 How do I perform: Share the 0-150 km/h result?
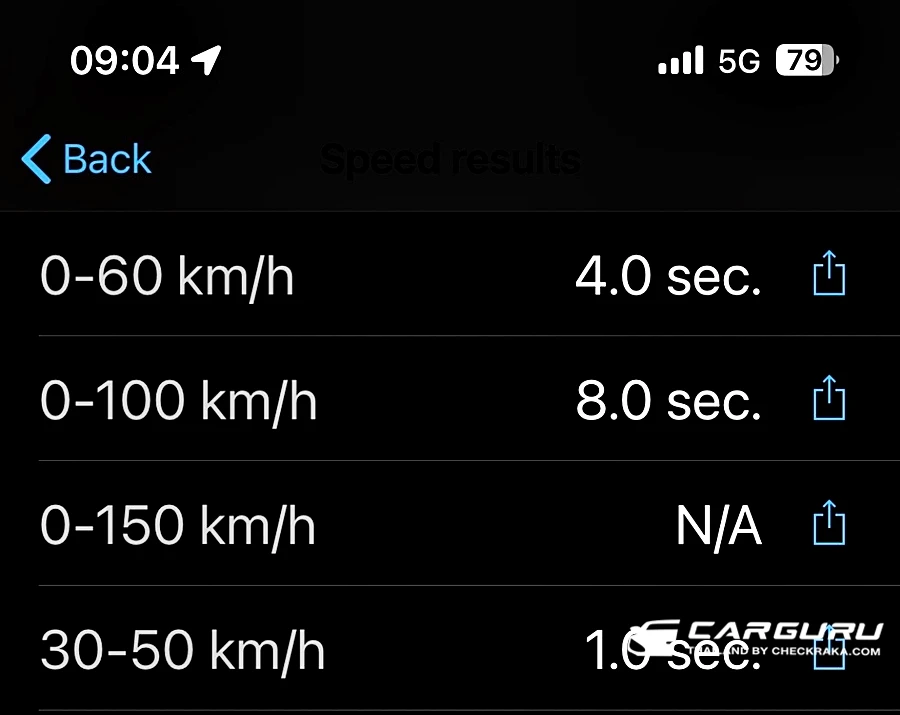[x=827, y=525]
